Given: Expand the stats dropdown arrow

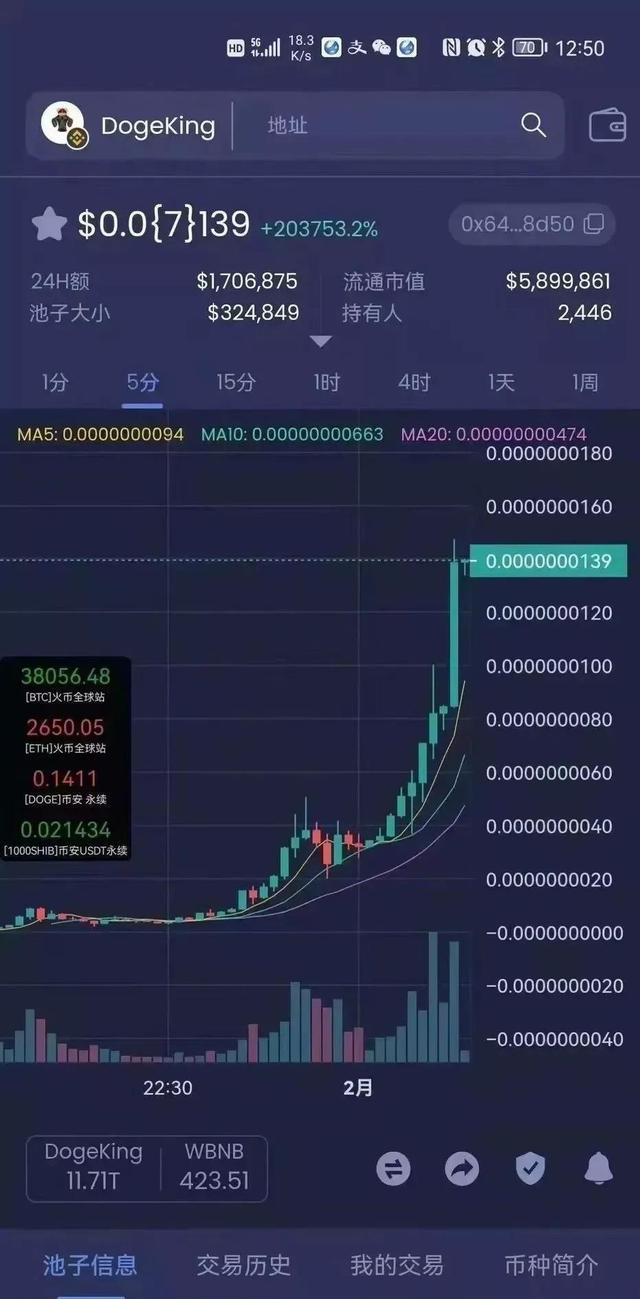Looking at the screenshot, I should pyautogui.click(x=320, y=342).
